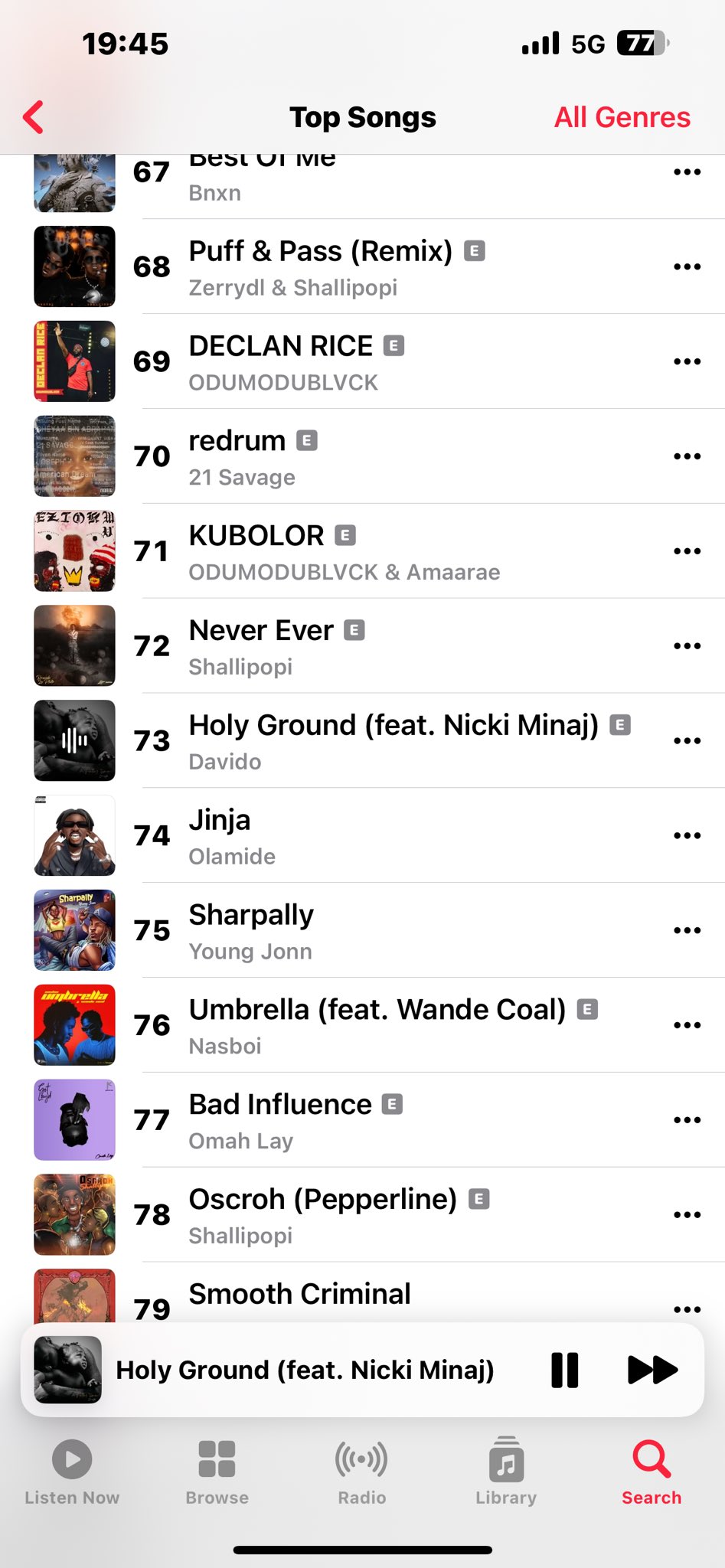Switch to the Library tab

(505, 1472)
